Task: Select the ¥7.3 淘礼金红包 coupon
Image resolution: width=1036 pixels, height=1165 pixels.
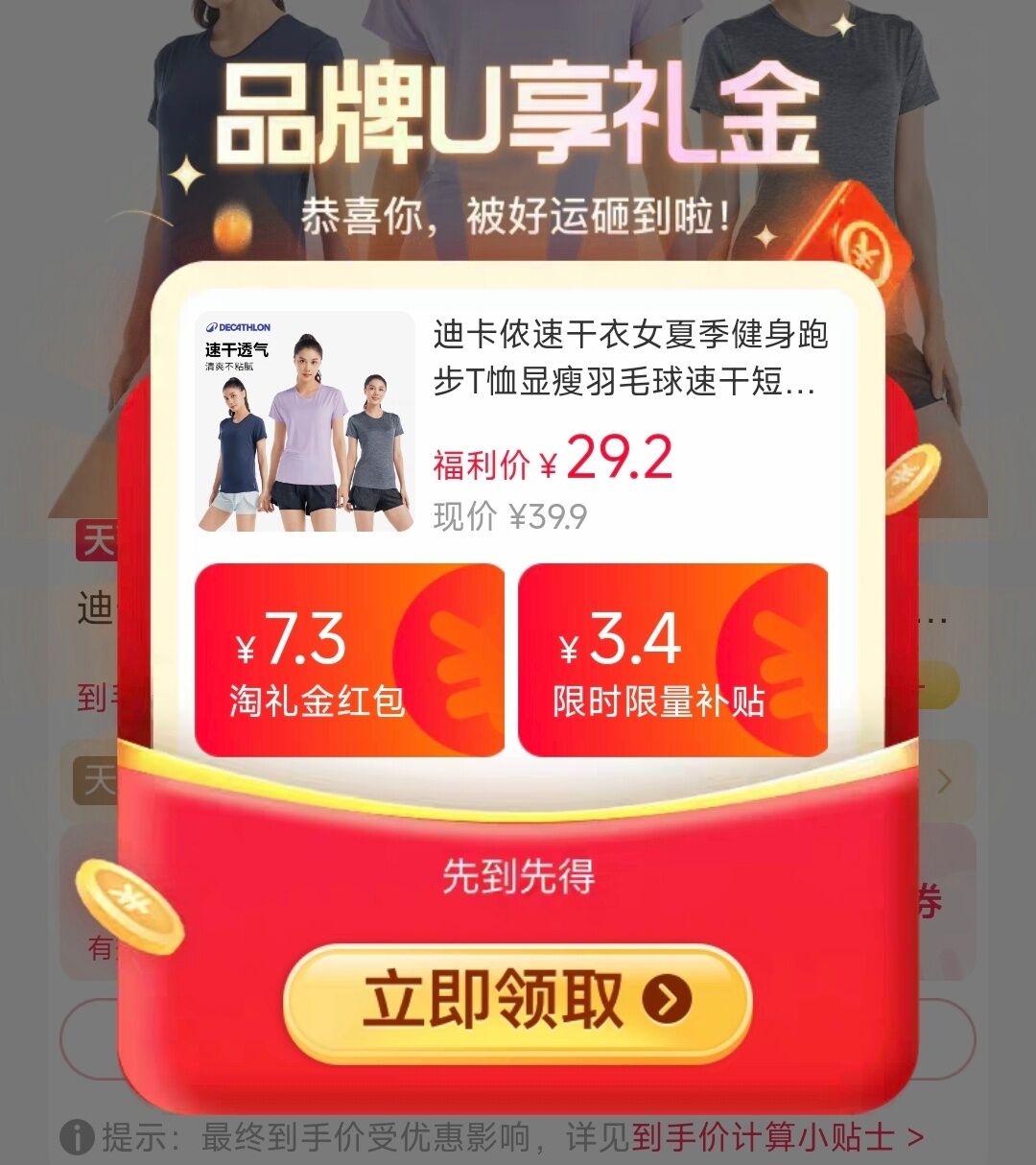Action: pos(349,660)
